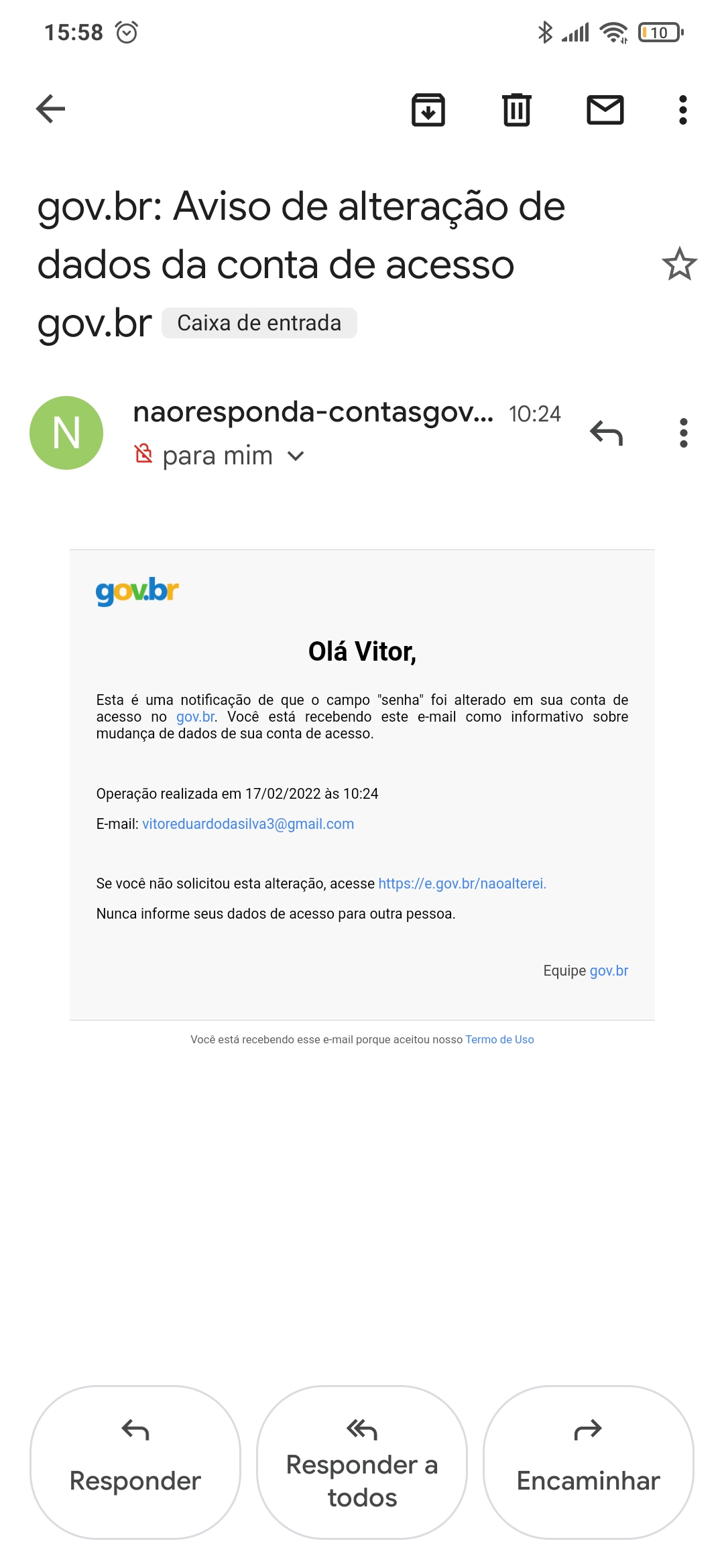Tap the Caixa de entrada label chip
The image size is (724, 1568).
click(259, 323)
